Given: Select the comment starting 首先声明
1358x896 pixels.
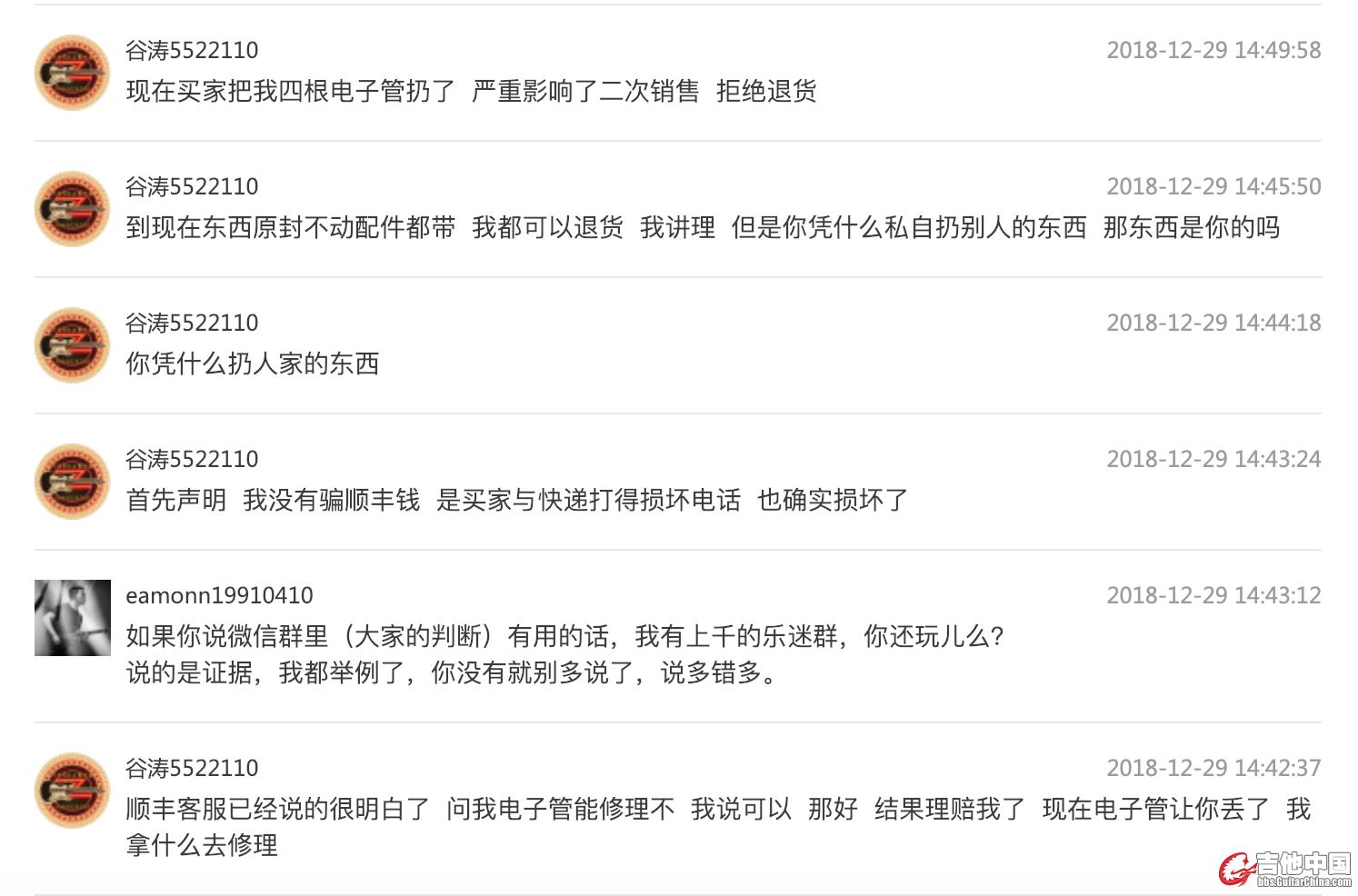Looking at the screenshot, I should (x=516, y=500).
